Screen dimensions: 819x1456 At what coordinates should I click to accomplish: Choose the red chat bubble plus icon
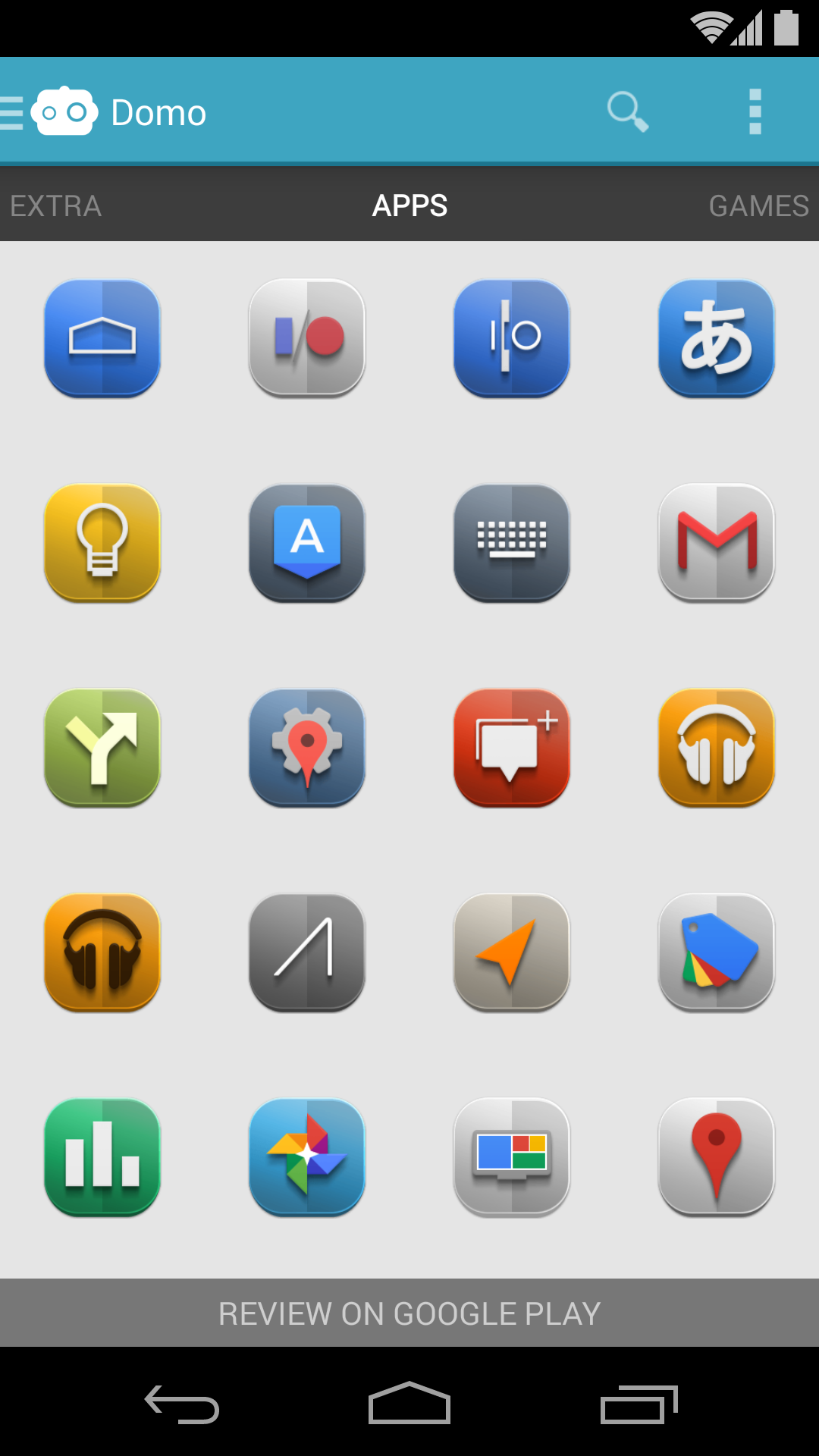pos(512,747)
